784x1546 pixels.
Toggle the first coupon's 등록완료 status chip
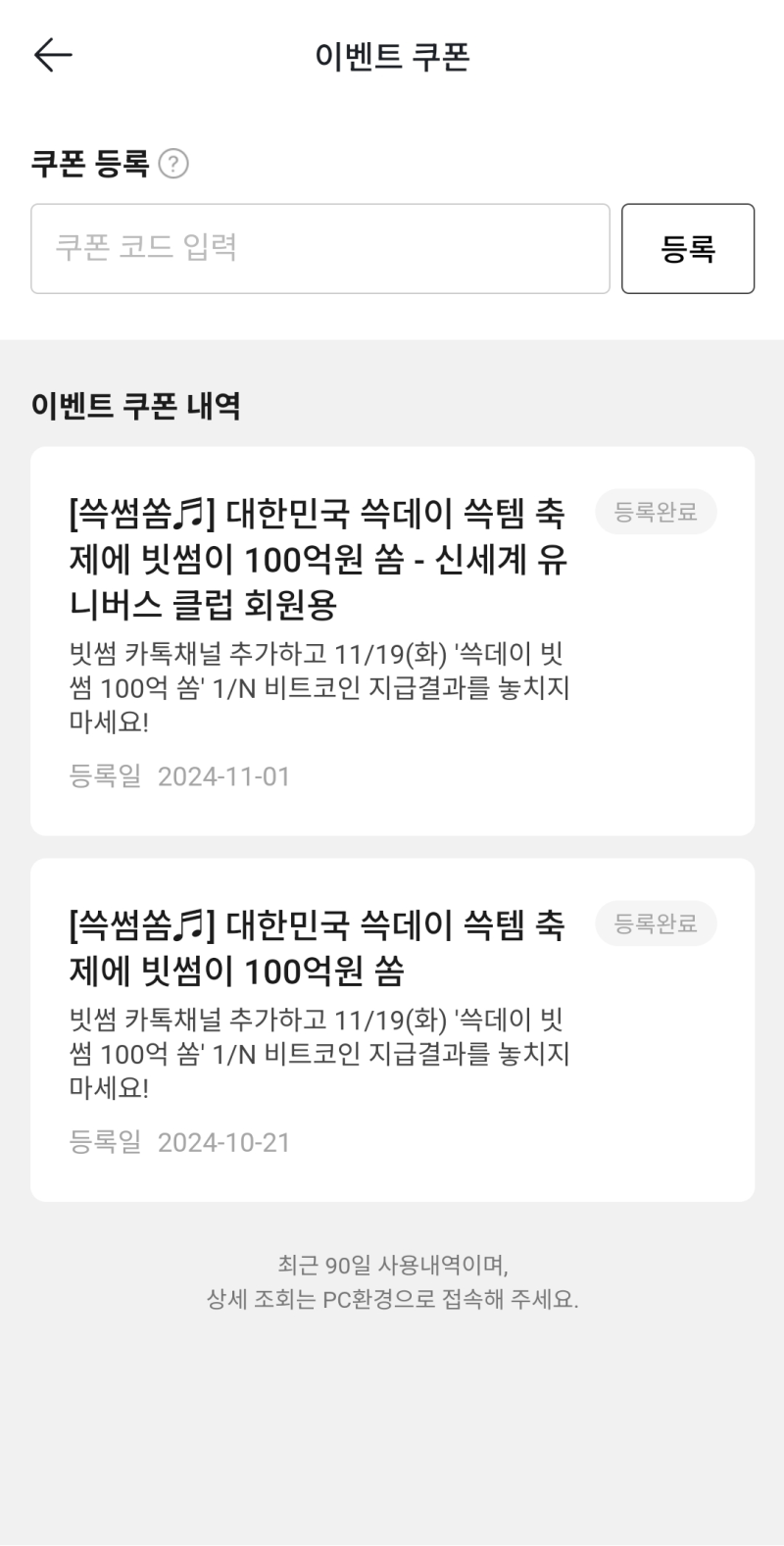pyautogui.click(x=656, y=511)
